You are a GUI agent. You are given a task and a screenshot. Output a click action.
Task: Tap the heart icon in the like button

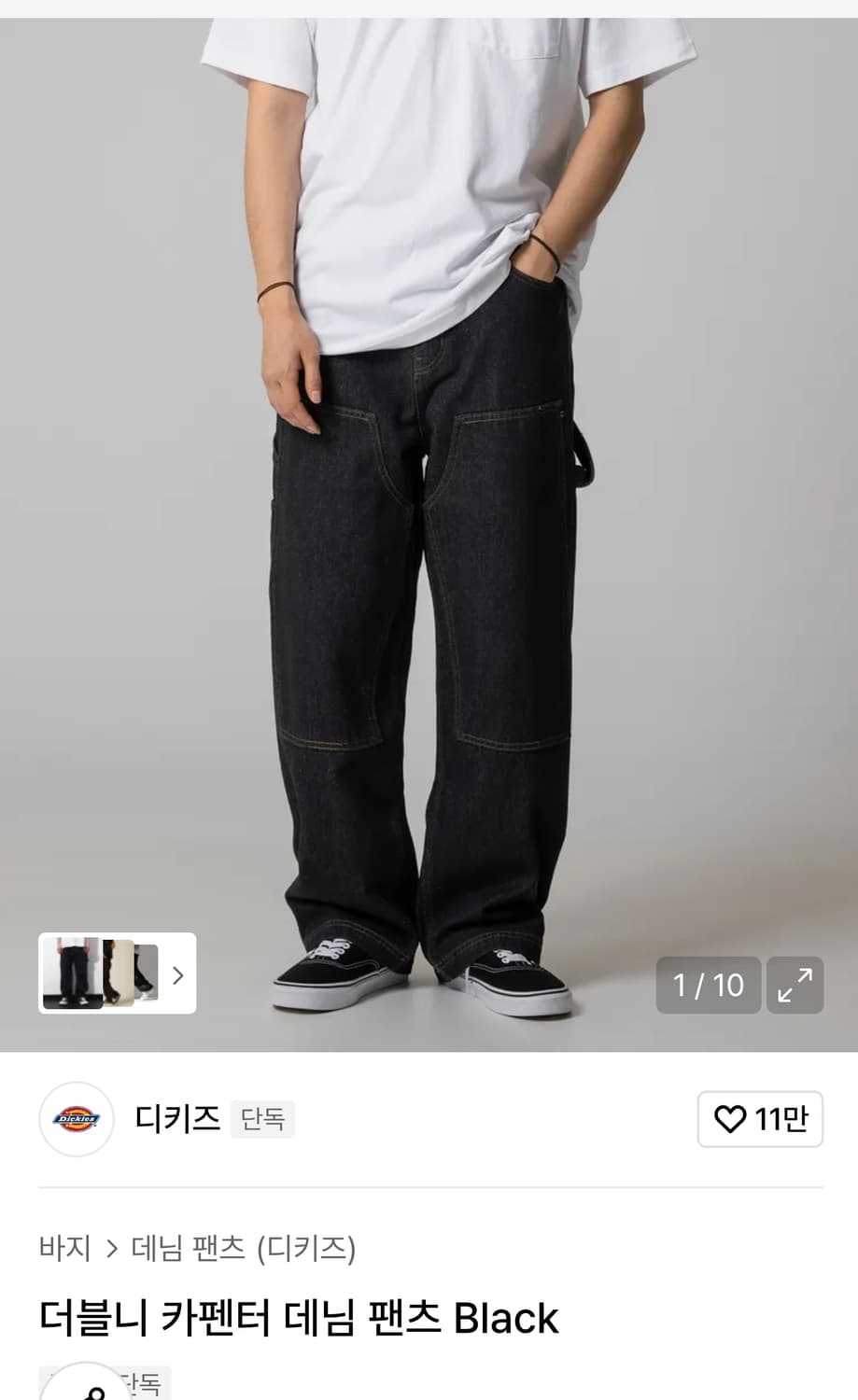(732, 1119)
